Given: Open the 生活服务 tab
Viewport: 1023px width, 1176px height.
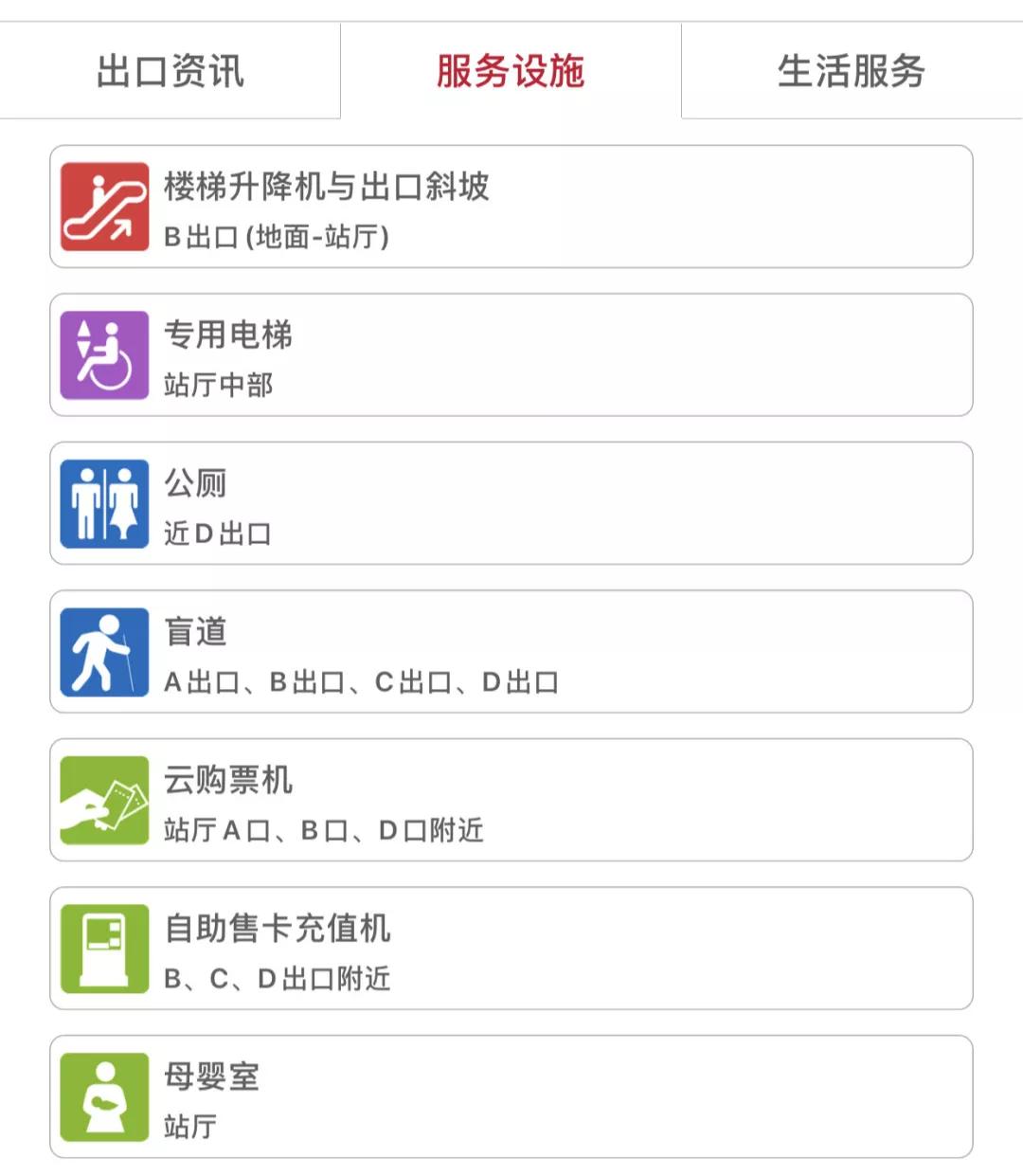Looking at the screenshot, I should click(x=852, y=70).
